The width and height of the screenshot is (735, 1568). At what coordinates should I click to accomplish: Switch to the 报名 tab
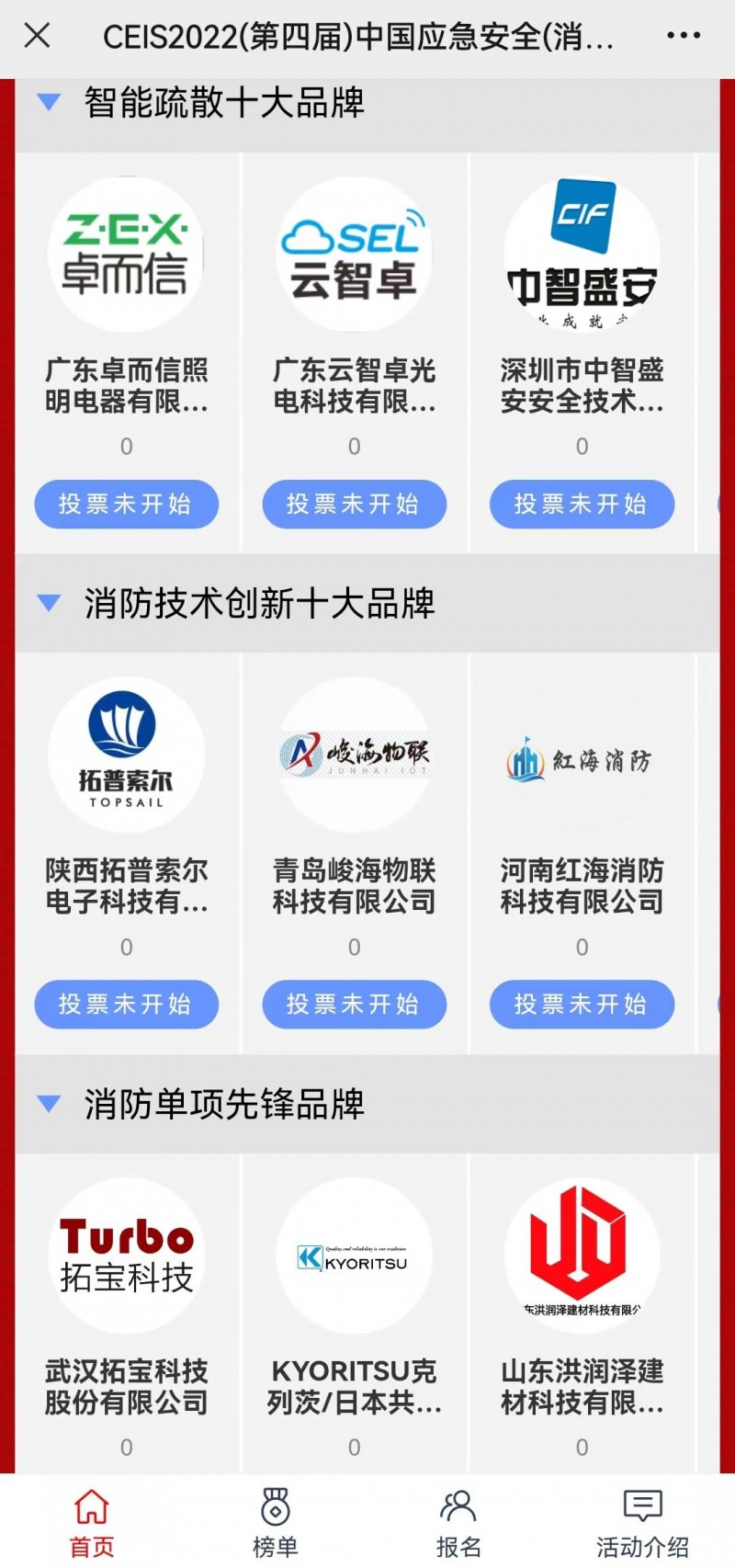click(x=458, y=1523)
